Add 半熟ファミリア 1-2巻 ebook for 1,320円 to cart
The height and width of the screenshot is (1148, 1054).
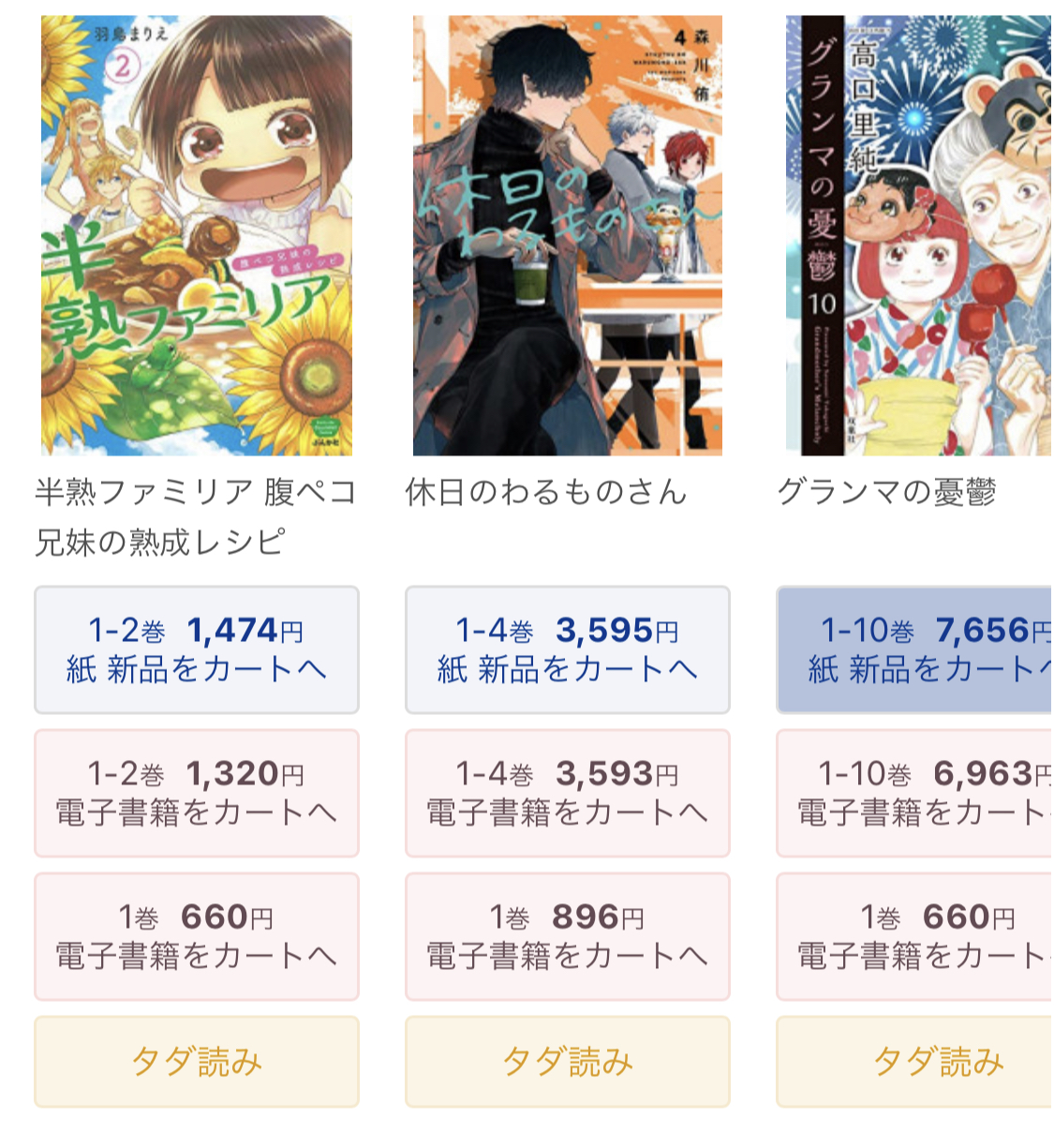tap(196, 793)
